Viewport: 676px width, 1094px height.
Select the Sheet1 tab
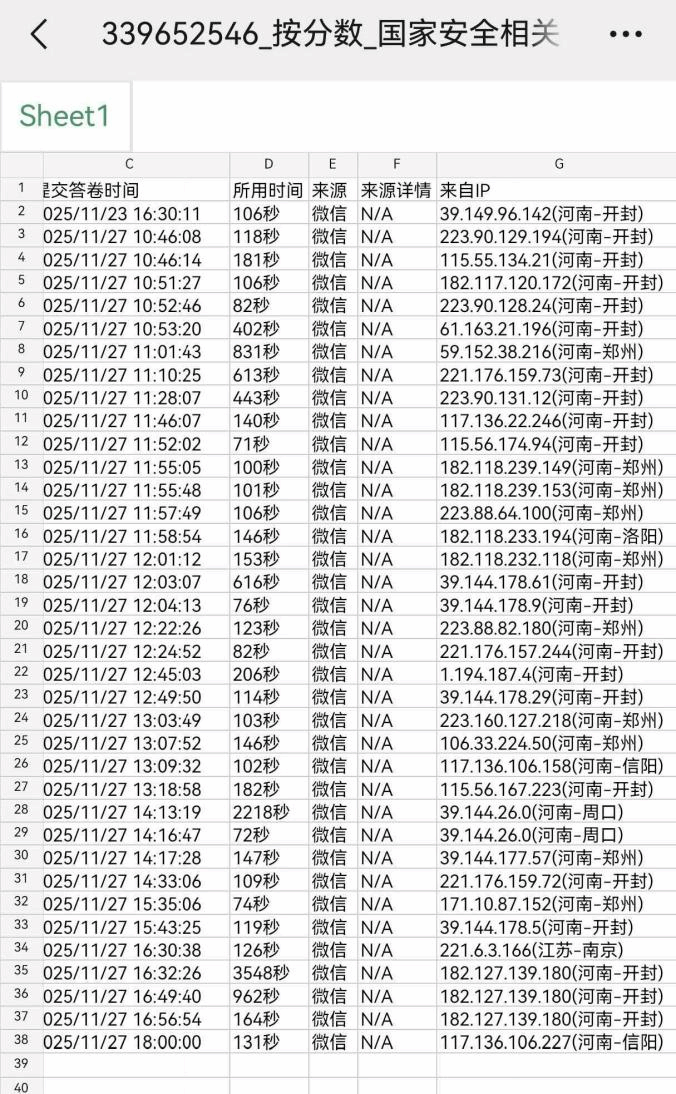64,116
